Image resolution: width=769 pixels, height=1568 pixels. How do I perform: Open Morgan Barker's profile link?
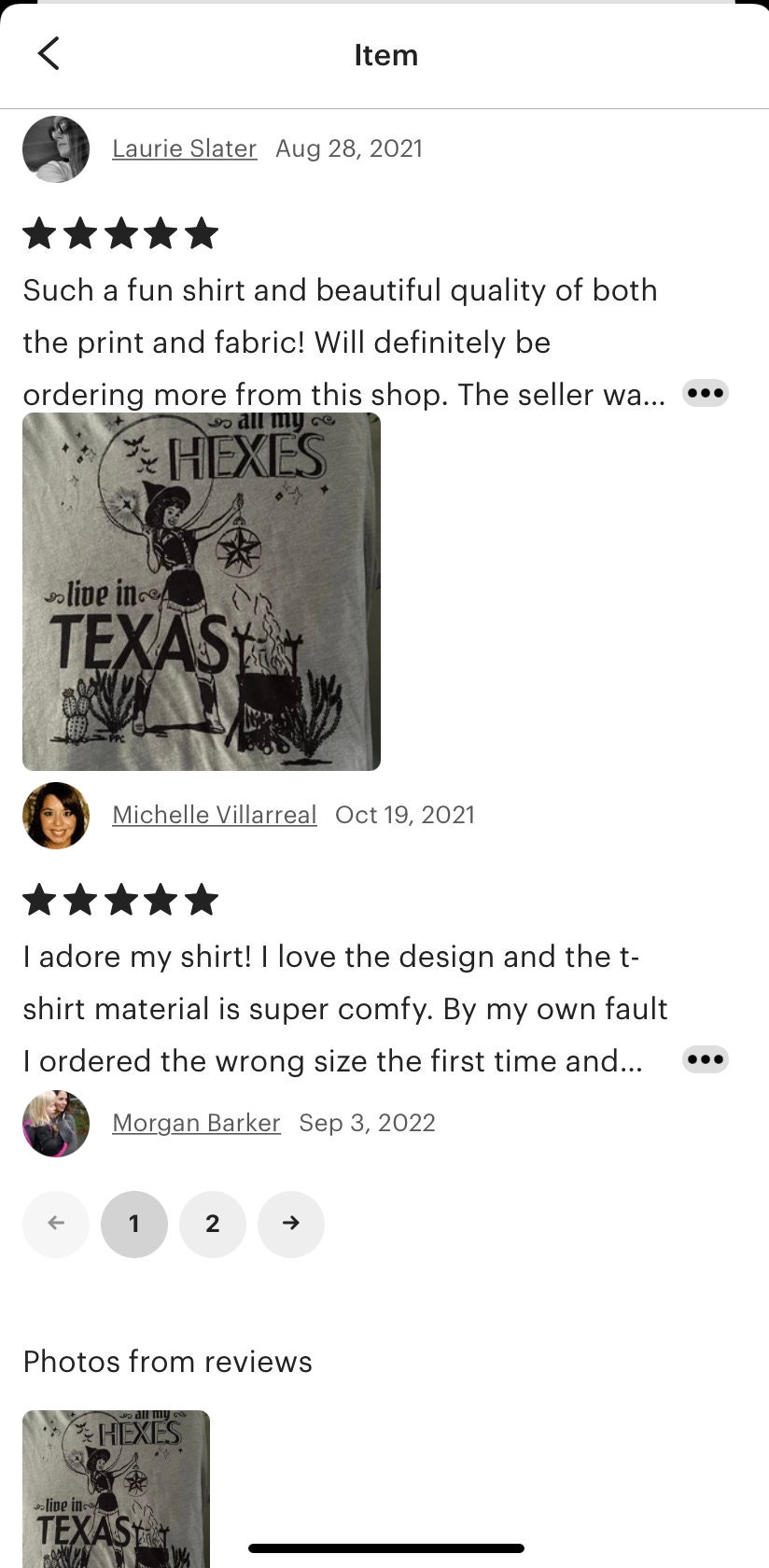tap(196, 1123)
